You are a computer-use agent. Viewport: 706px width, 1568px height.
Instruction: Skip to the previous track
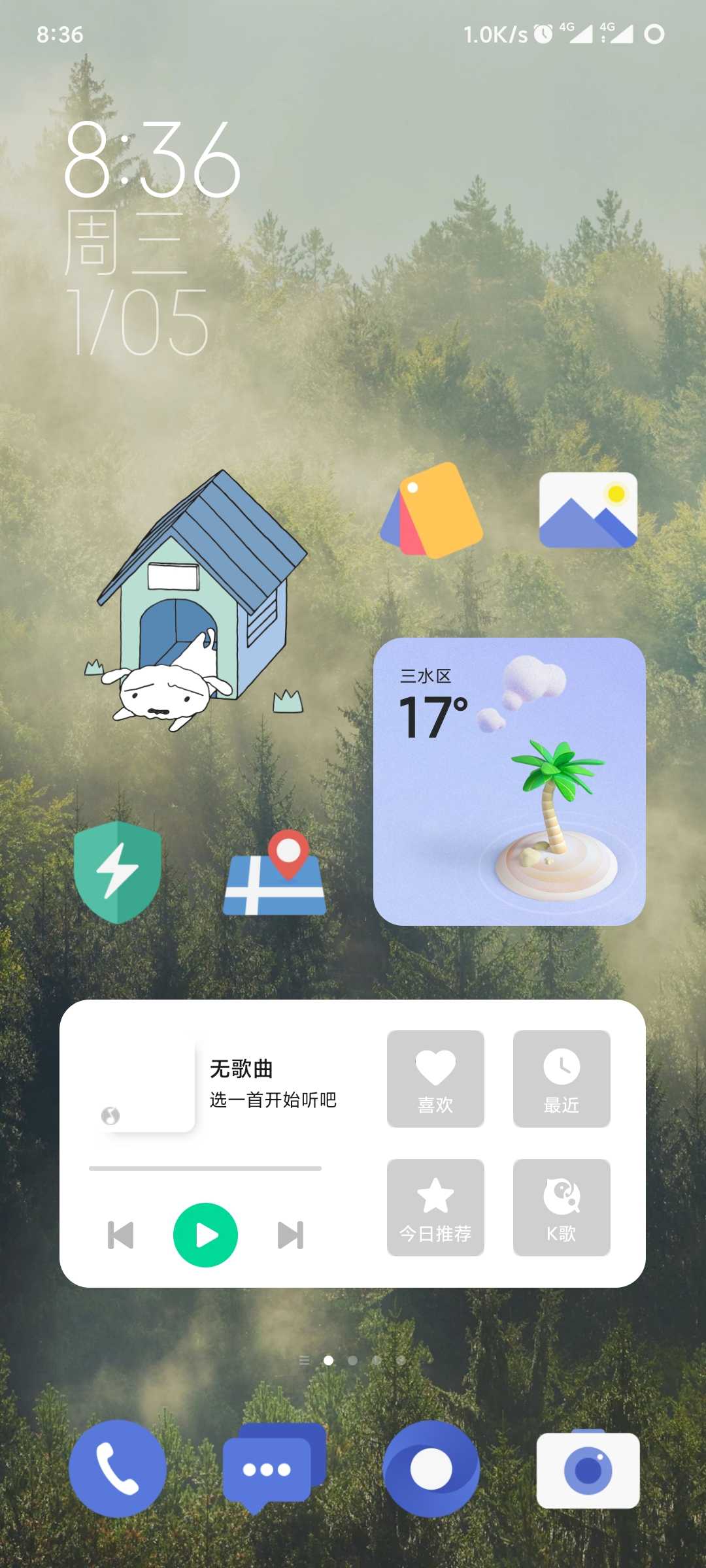point(120,1235)
